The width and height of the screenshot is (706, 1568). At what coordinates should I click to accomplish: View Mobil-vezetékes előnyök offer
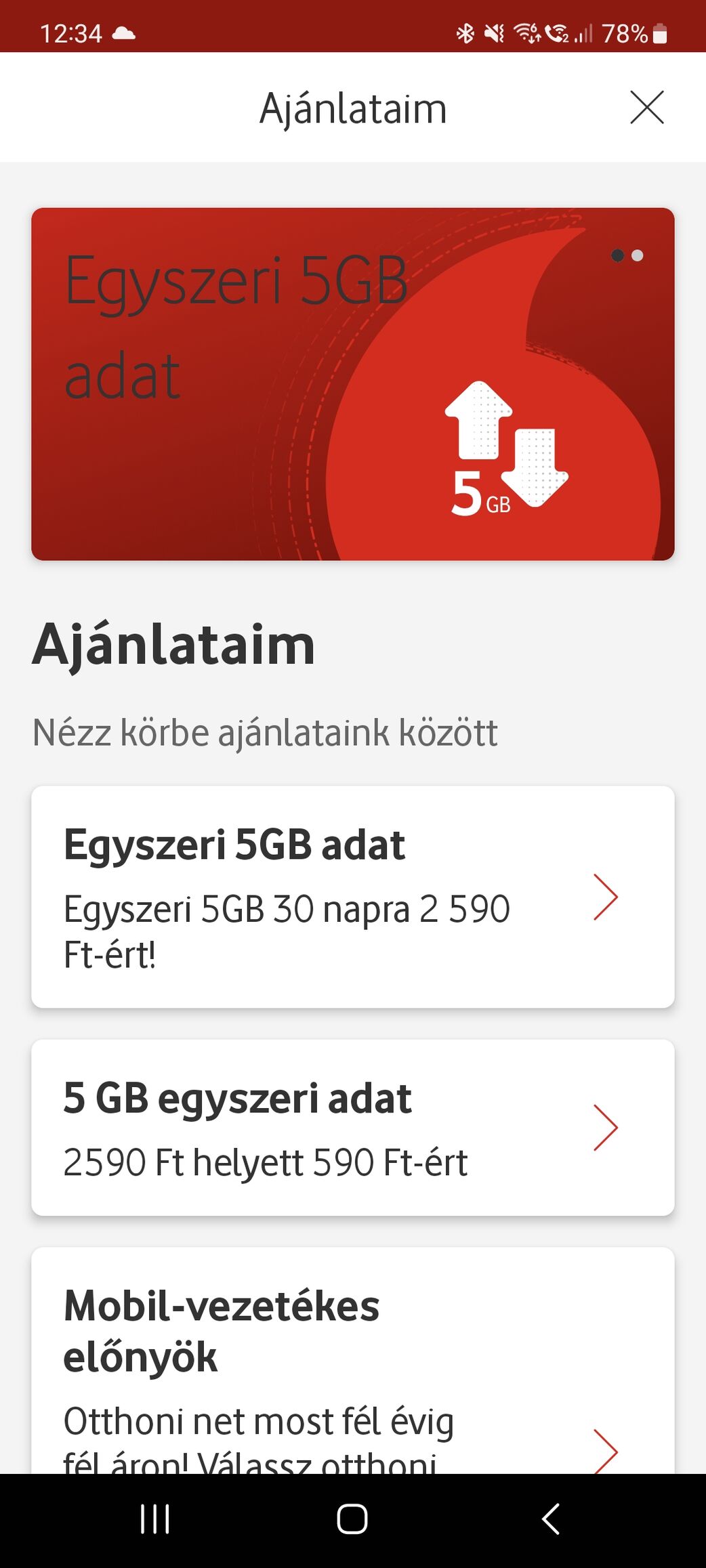352,1360
